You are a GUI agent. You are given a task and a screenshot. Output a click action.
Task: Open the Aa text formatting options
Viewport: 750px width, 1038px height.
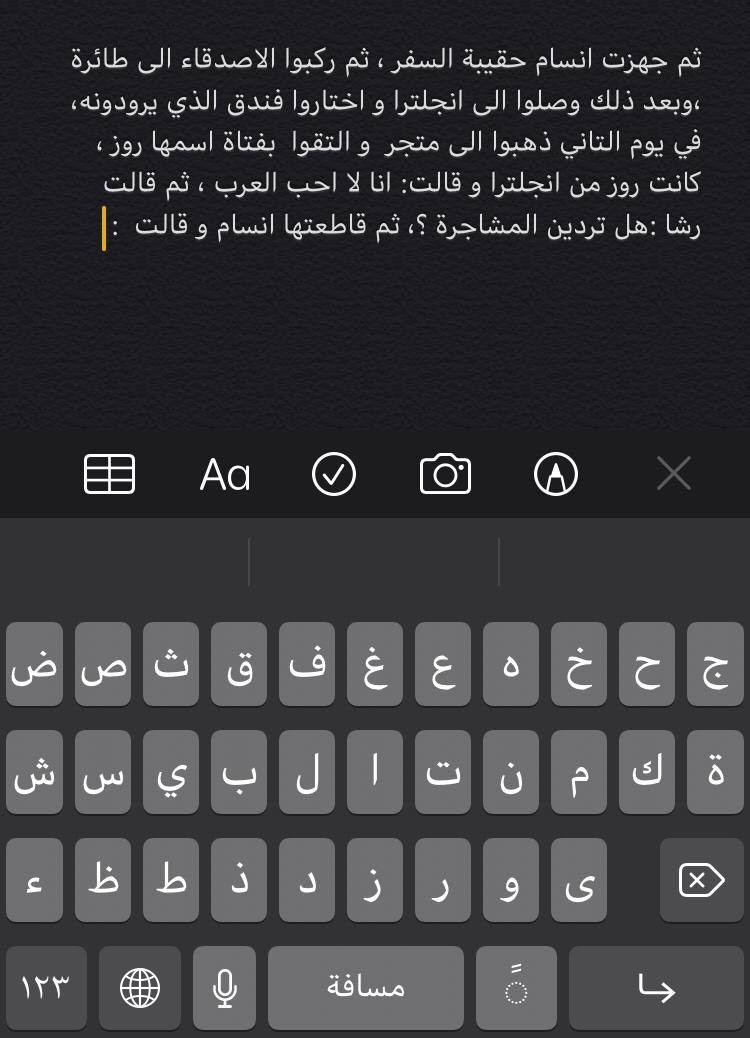click(225, 474)
